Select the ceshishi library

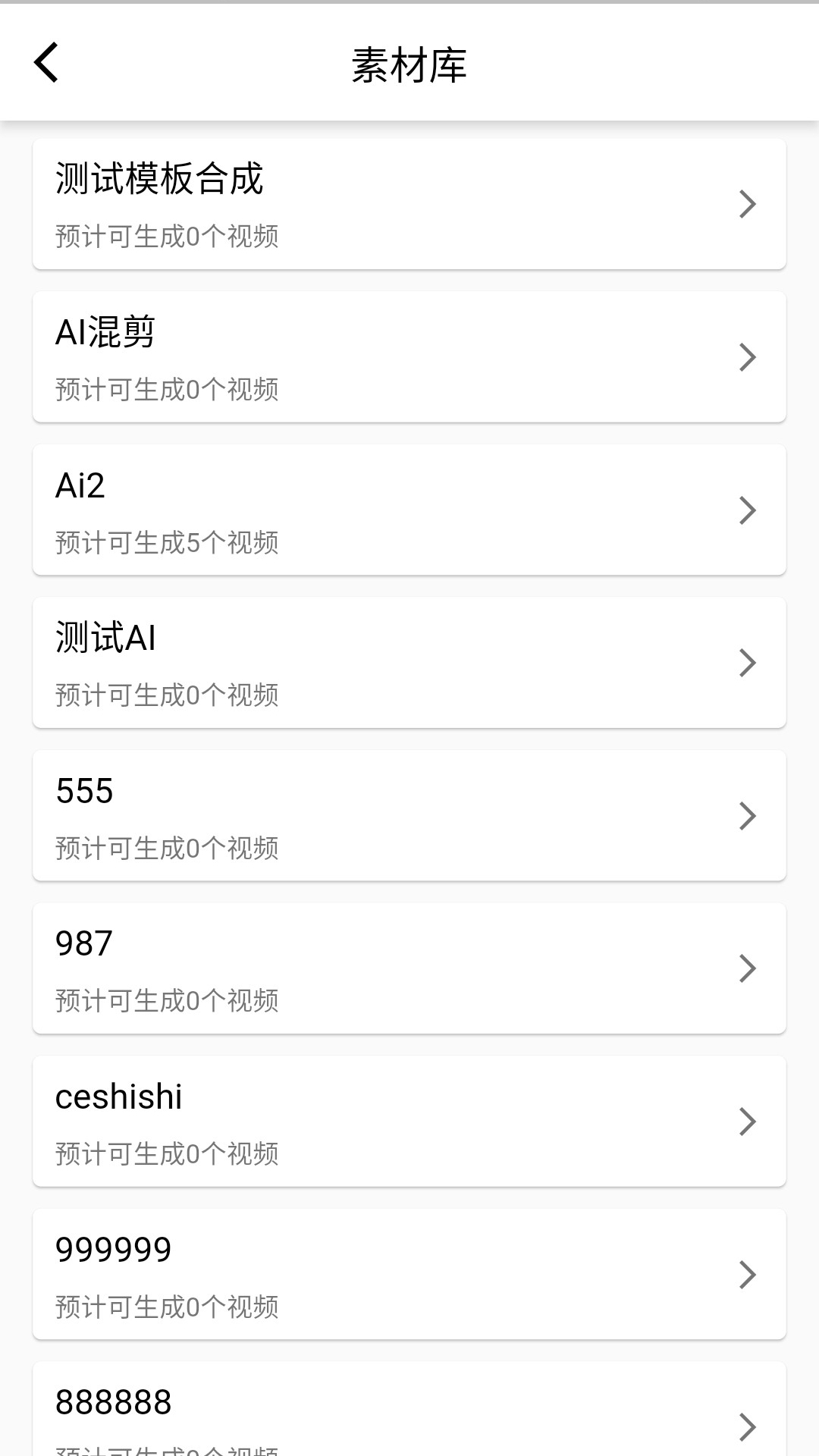[x=409, y=1121]
